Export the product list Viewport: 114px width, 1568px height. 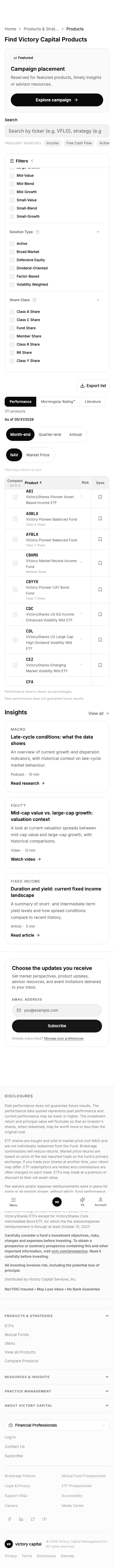[93, 385]
